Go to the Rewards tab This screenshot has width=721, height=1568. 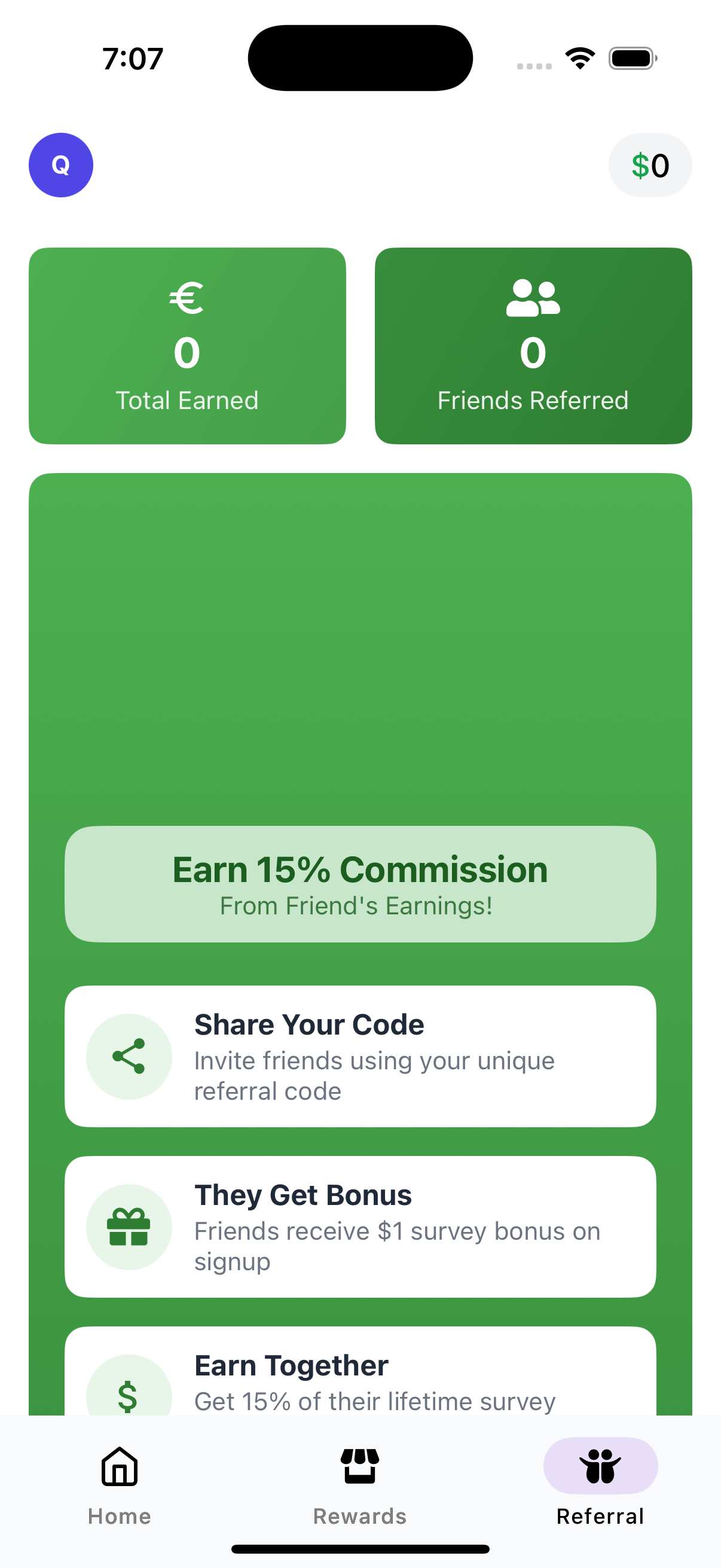point(359,1484)
